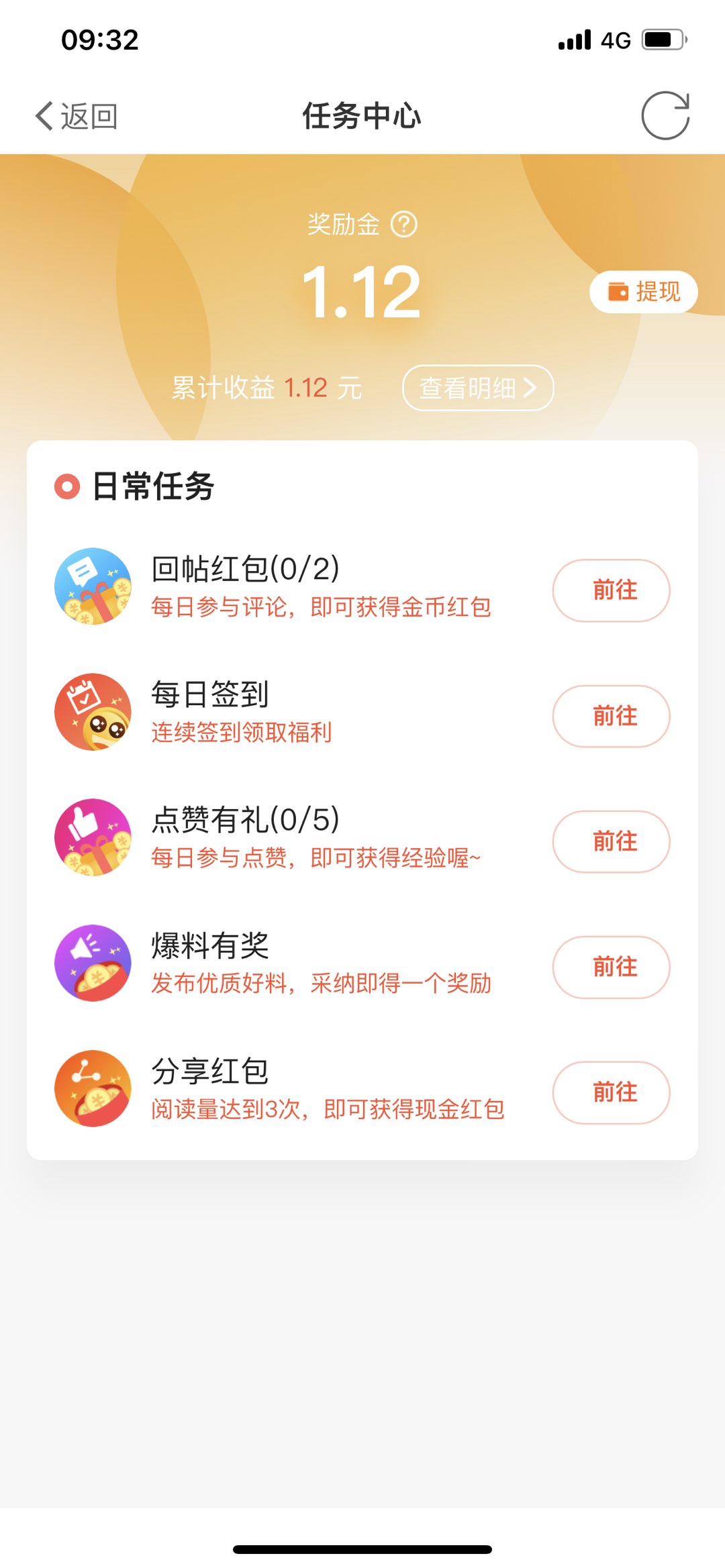The height and width of the screenshot is (1568, 725).
Task: Click the 点赞有礼 thumbs-up icon
Action: point(94,837)
